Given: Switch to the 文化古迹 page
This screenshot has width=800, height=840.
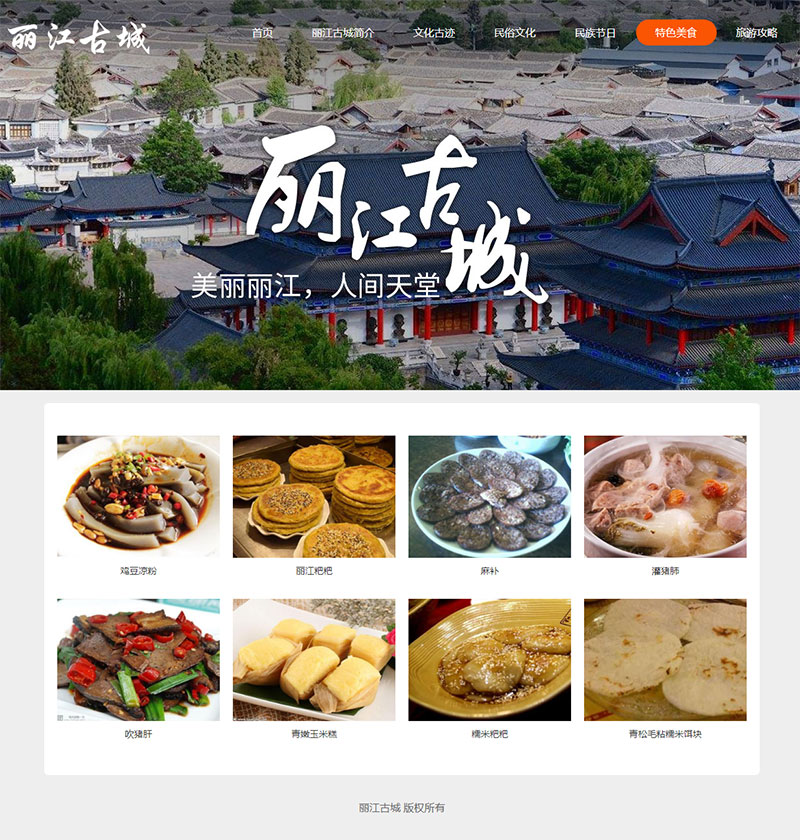Looking at the screenshot, I should (x=434, y=33).
